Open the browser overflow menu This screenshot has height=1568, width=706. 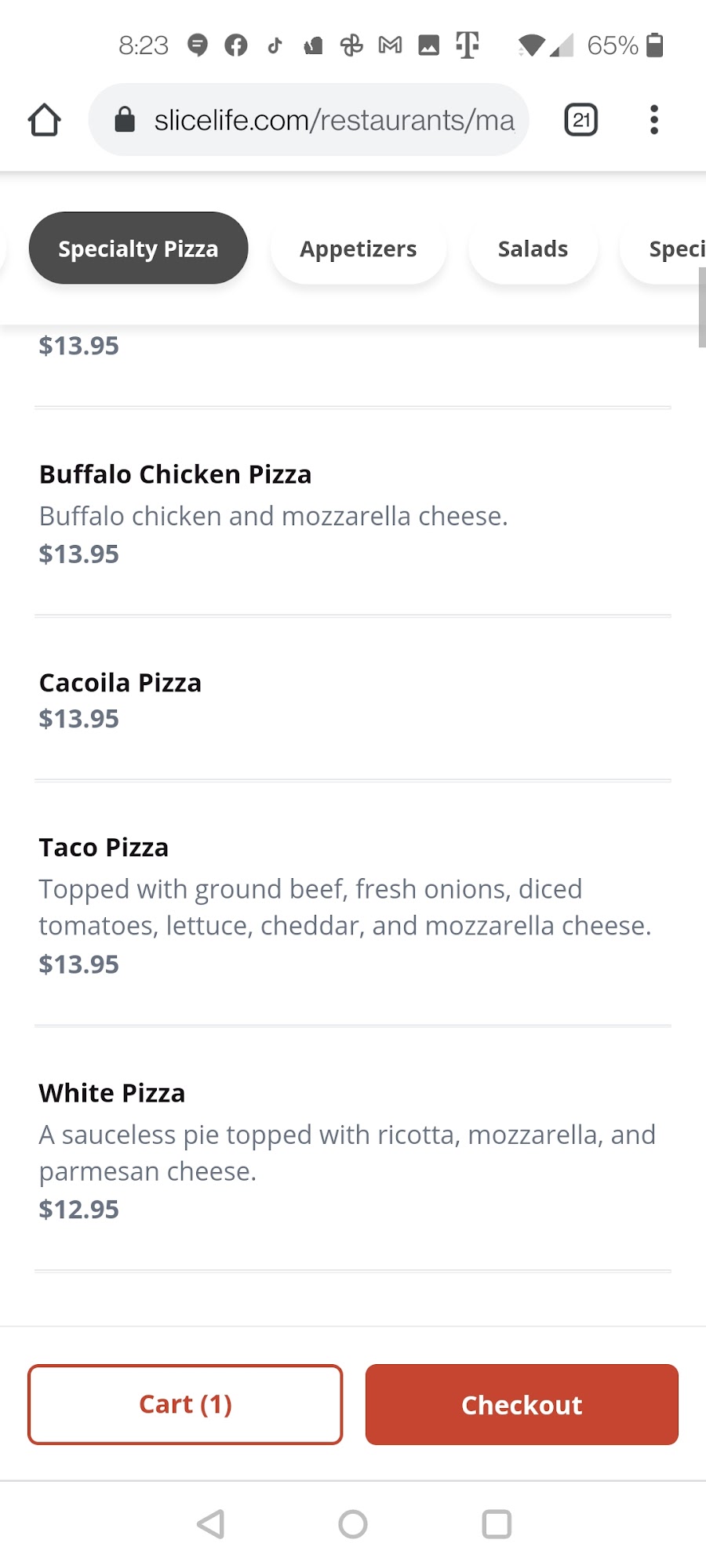click(653, 120)
